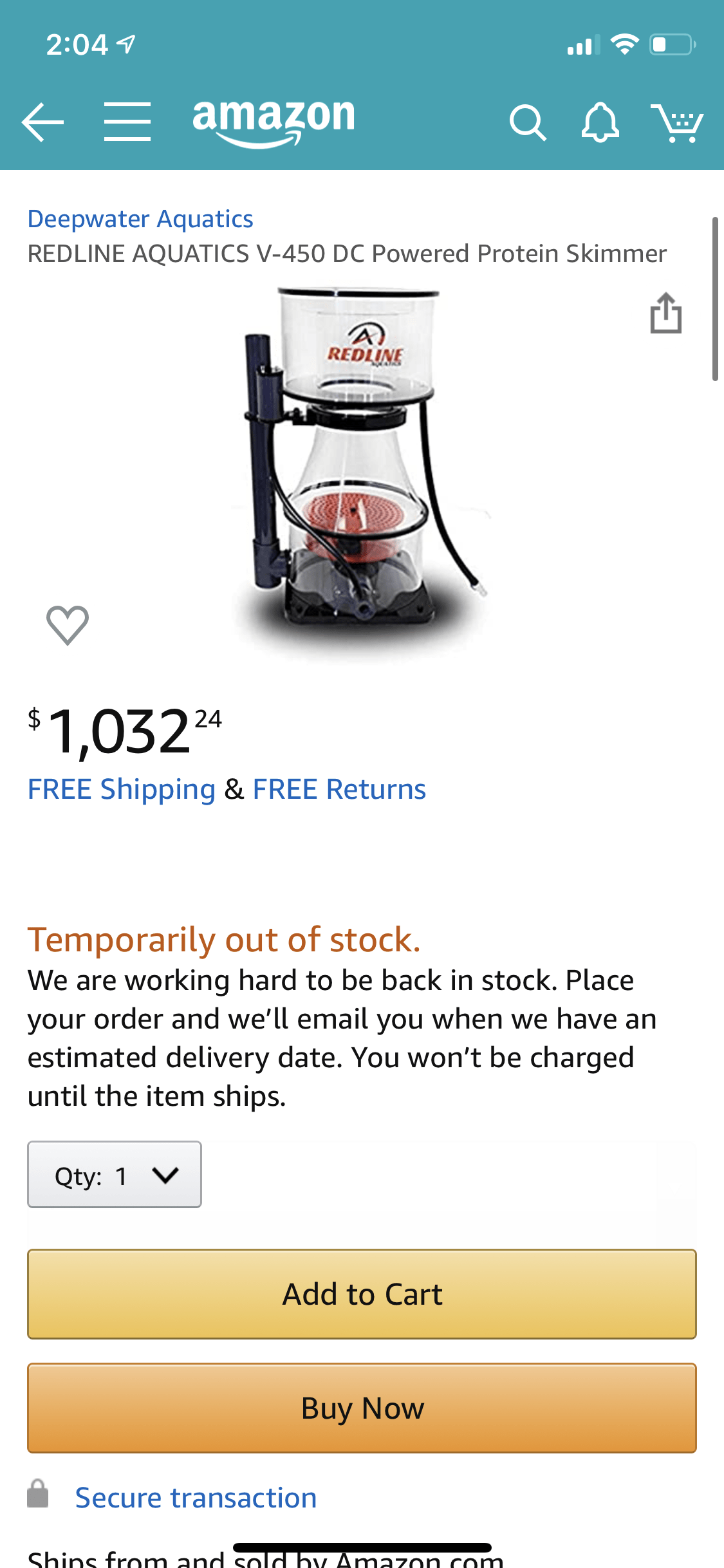
Task: Visit the Deepwater Aquatics store link
Action: pyautogui.click(x=140, y=219)
